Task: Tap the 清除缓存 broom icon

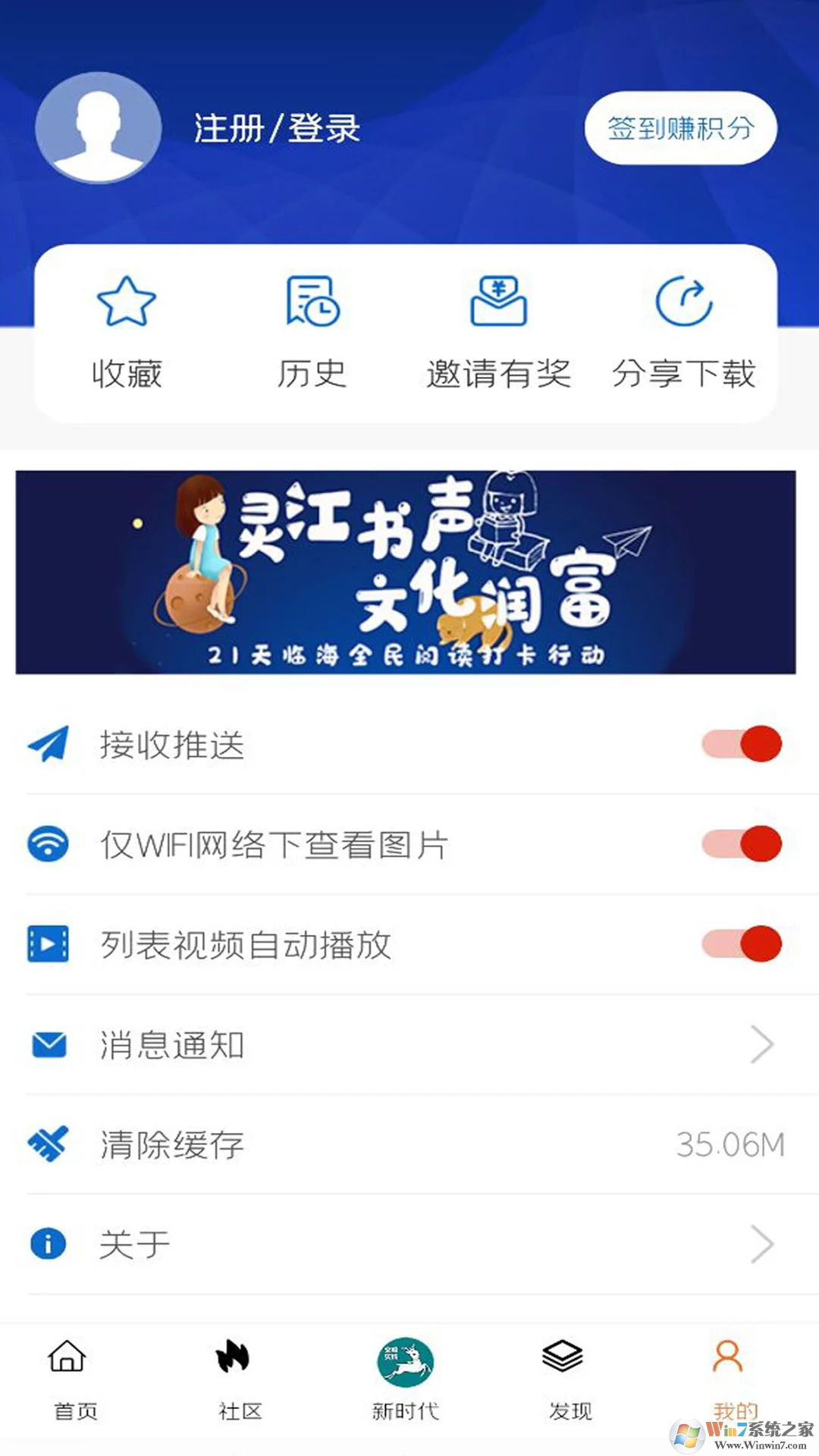Action: point(48,1145)
